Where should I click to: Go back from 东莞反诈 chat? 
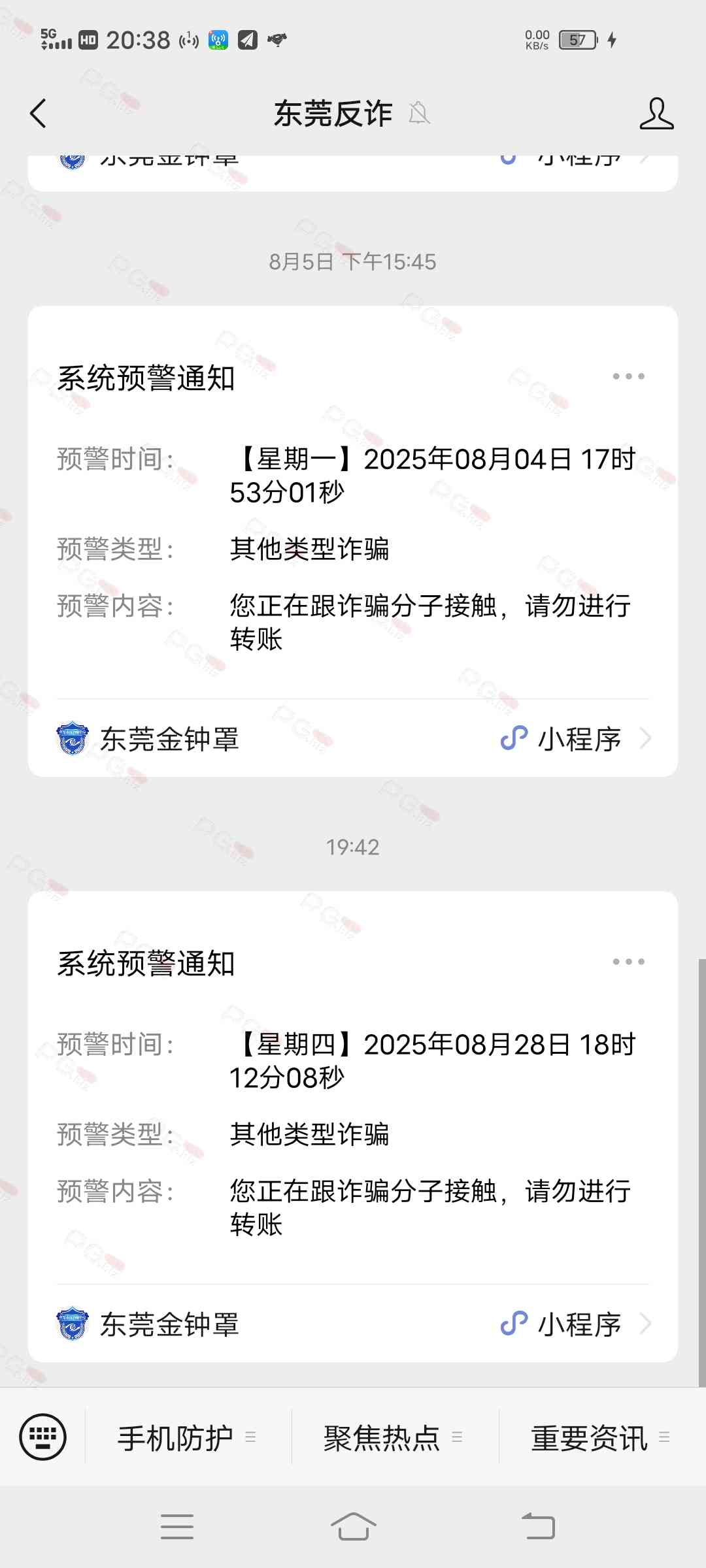pos(39,114)
